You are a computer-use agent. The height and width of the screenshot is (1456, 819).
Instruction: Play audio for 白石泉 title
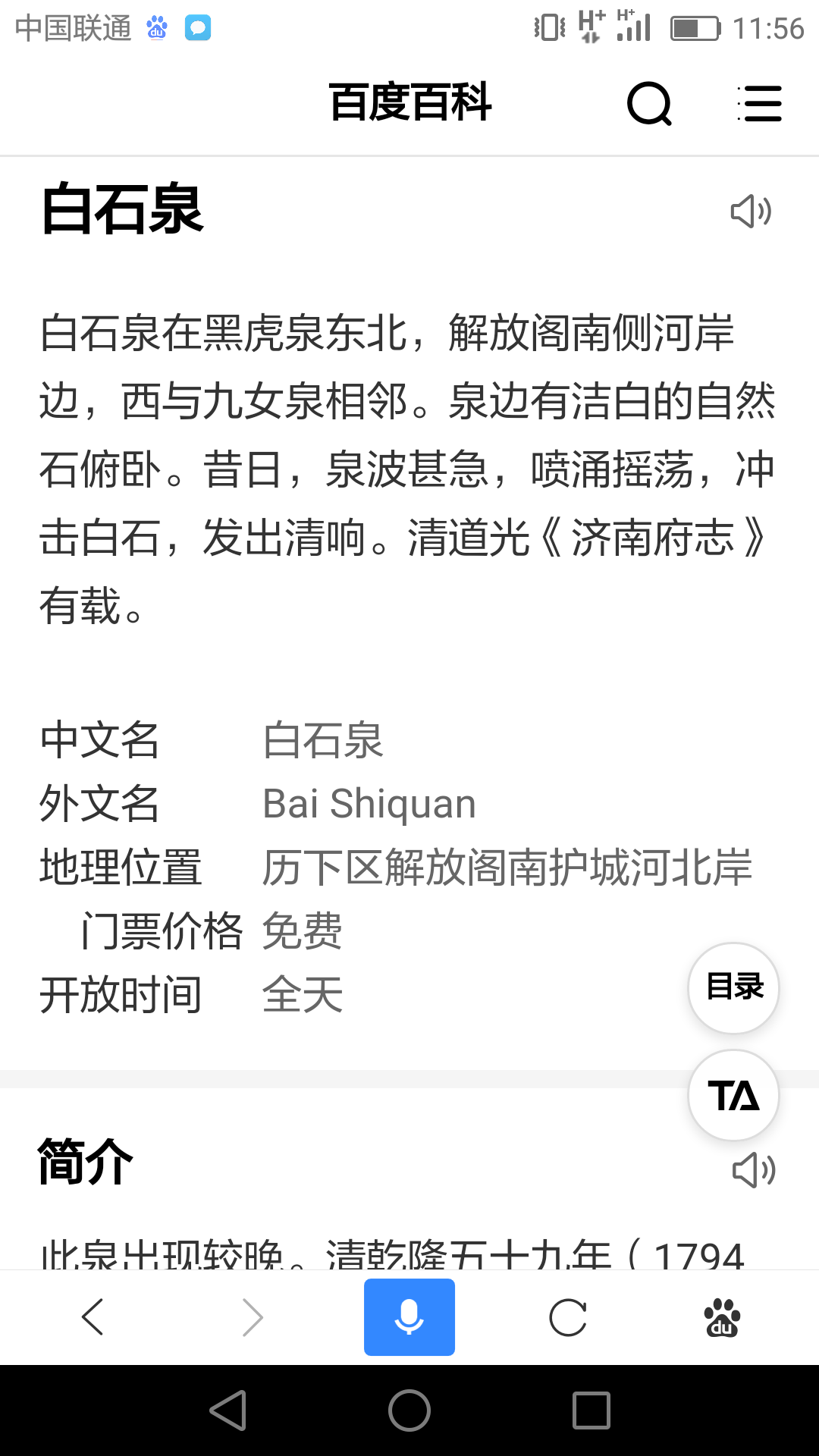751,212
